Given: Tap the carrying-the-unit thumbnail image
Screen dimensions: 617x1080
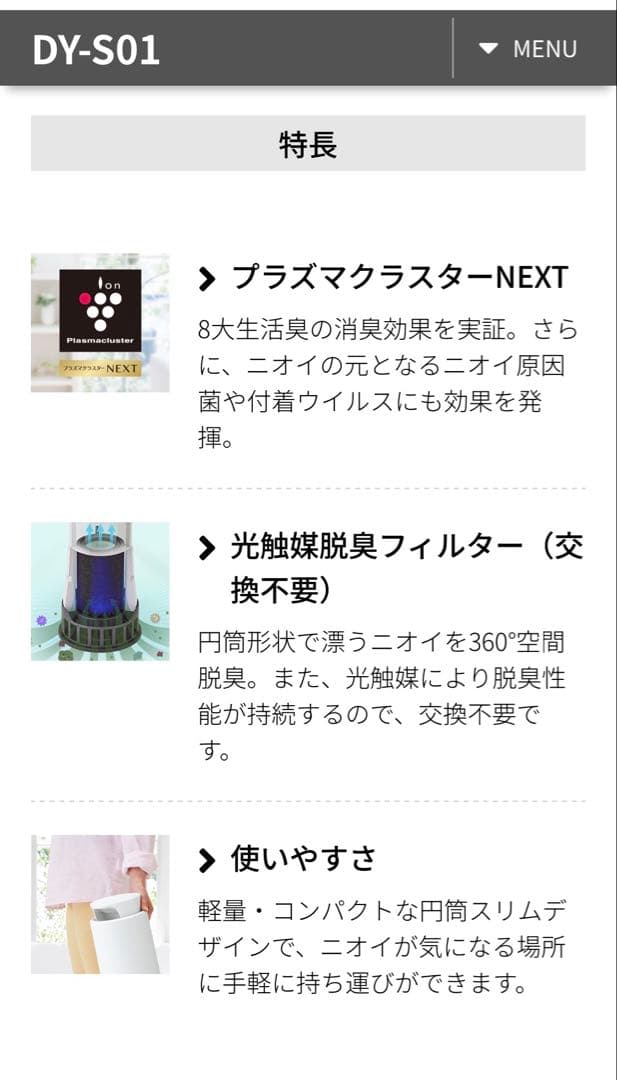Looking at the screenshot, I should point(100,904).
